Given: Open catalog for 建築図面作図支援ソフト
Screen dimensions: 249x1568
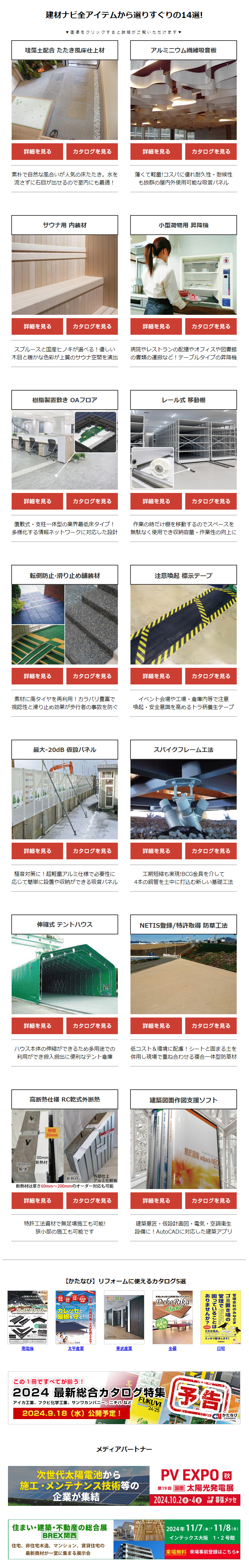Looking at the screenshot, I should pyautogui.click(x=211, y=1200).
